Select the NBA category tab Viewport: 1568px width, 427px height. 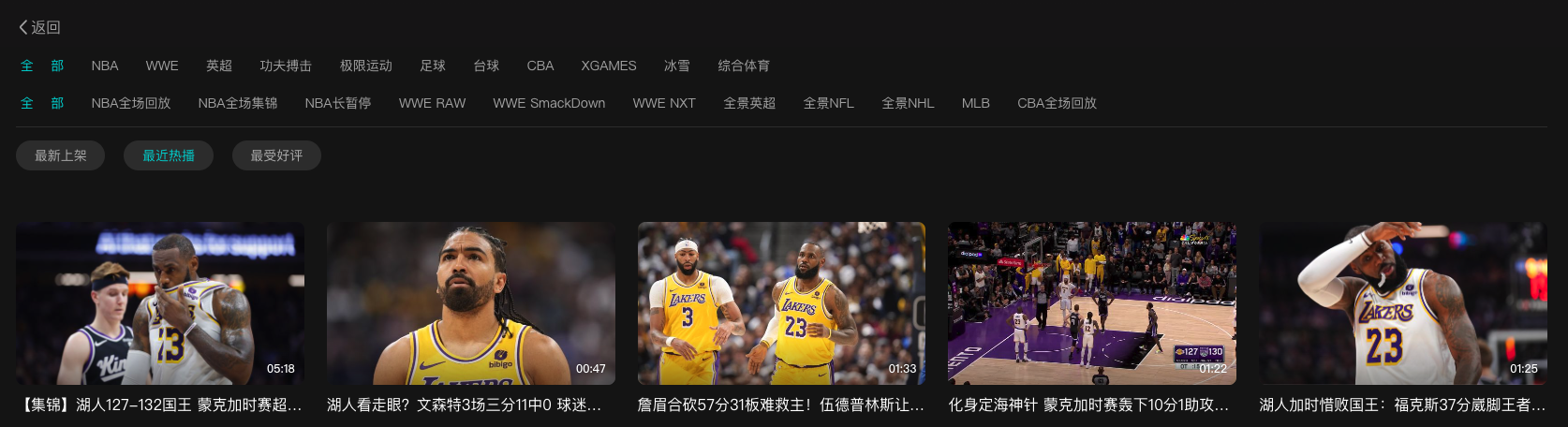pos(105,66)
